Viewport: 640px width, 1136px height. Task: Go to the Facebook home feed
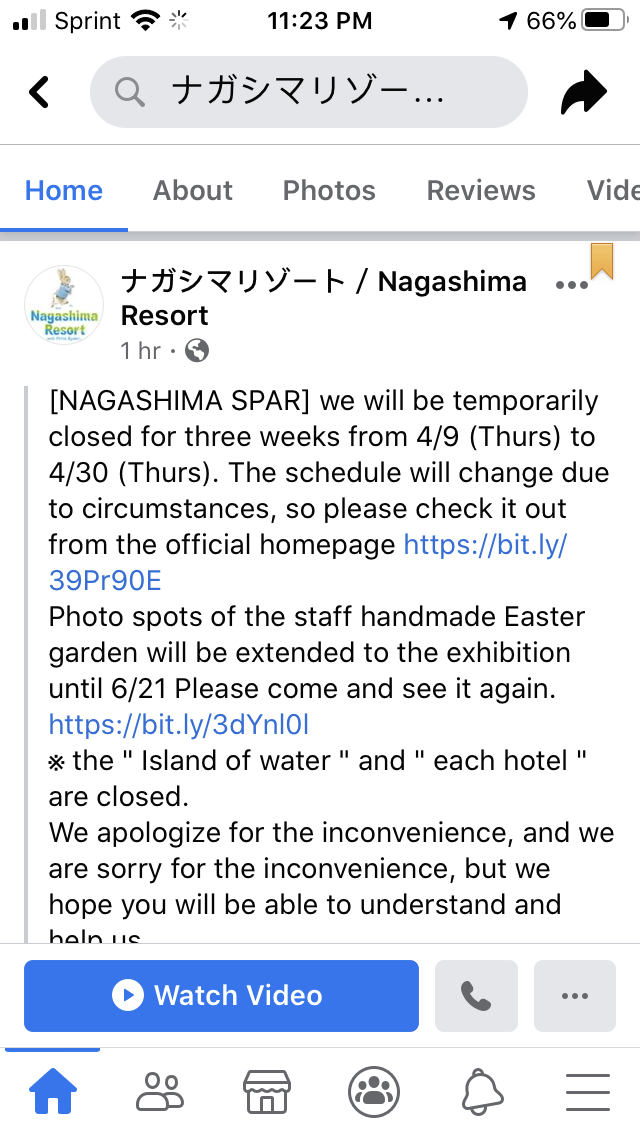click(x=53, y=1091)
